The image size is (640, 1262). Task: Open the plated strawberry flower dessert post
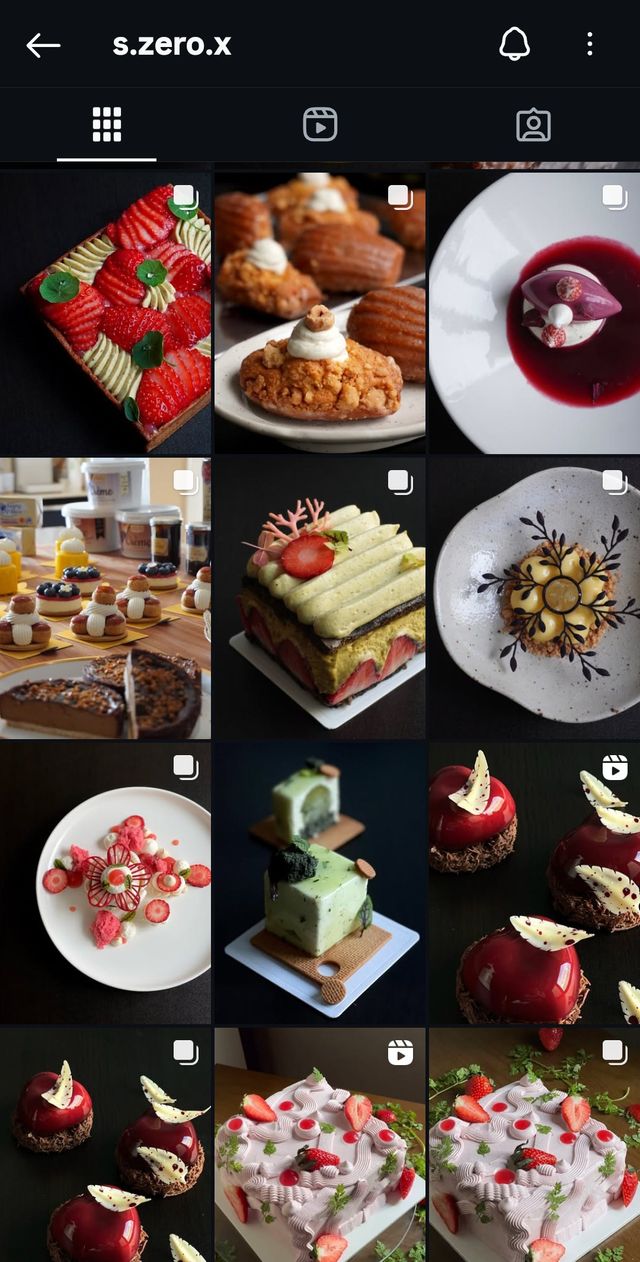pos(106,884)
